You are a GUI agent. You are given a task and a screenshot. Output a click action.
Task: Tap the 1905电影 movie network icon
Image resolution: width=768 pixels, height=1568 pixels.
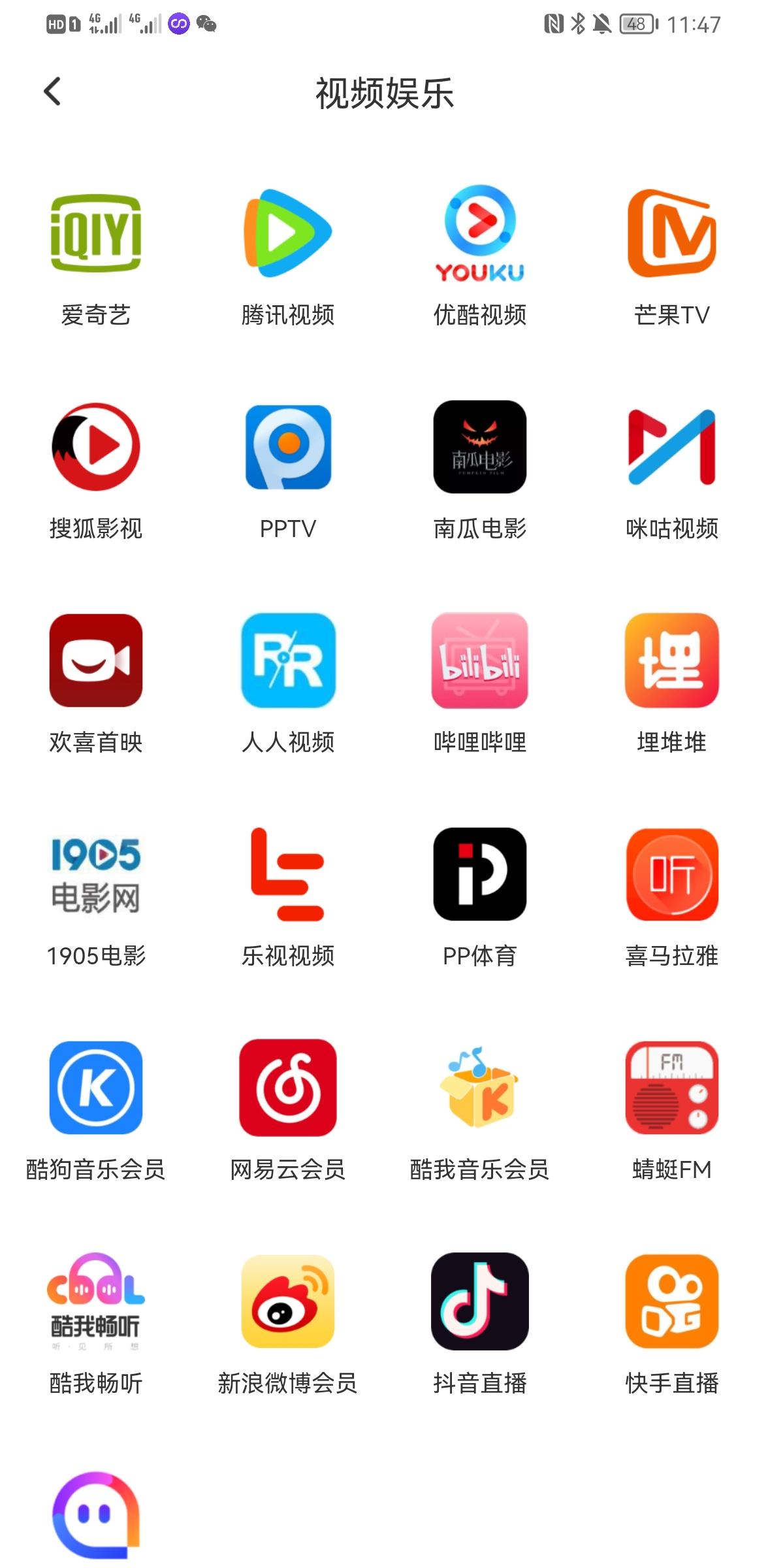(x=95, y=875)
